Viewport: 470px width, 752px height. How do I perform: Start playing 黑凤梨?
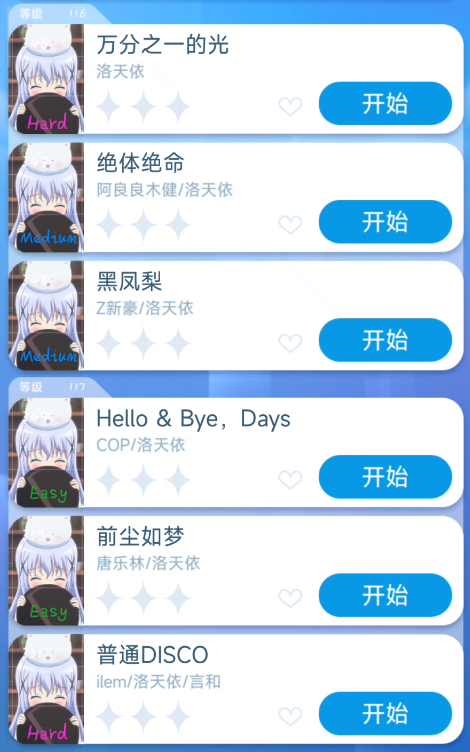385,340
